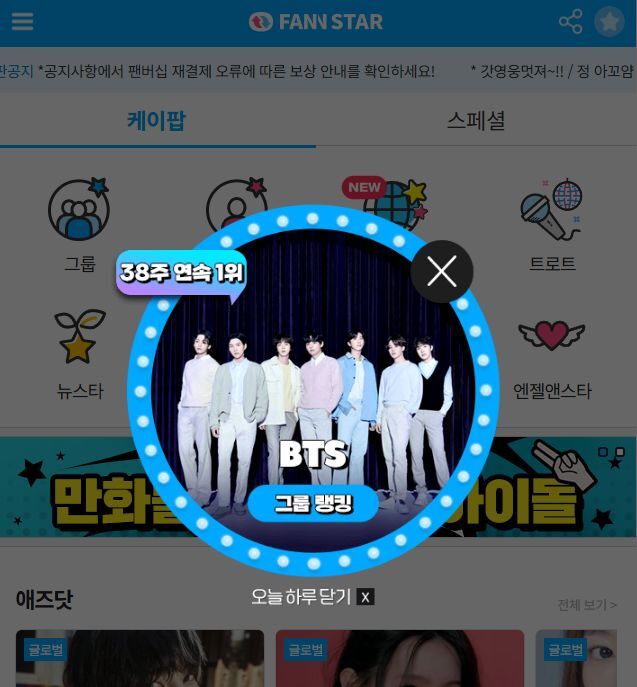Open the notice ticker announcement
This screenshot has width=637, height=687.
tap(236, 71)
